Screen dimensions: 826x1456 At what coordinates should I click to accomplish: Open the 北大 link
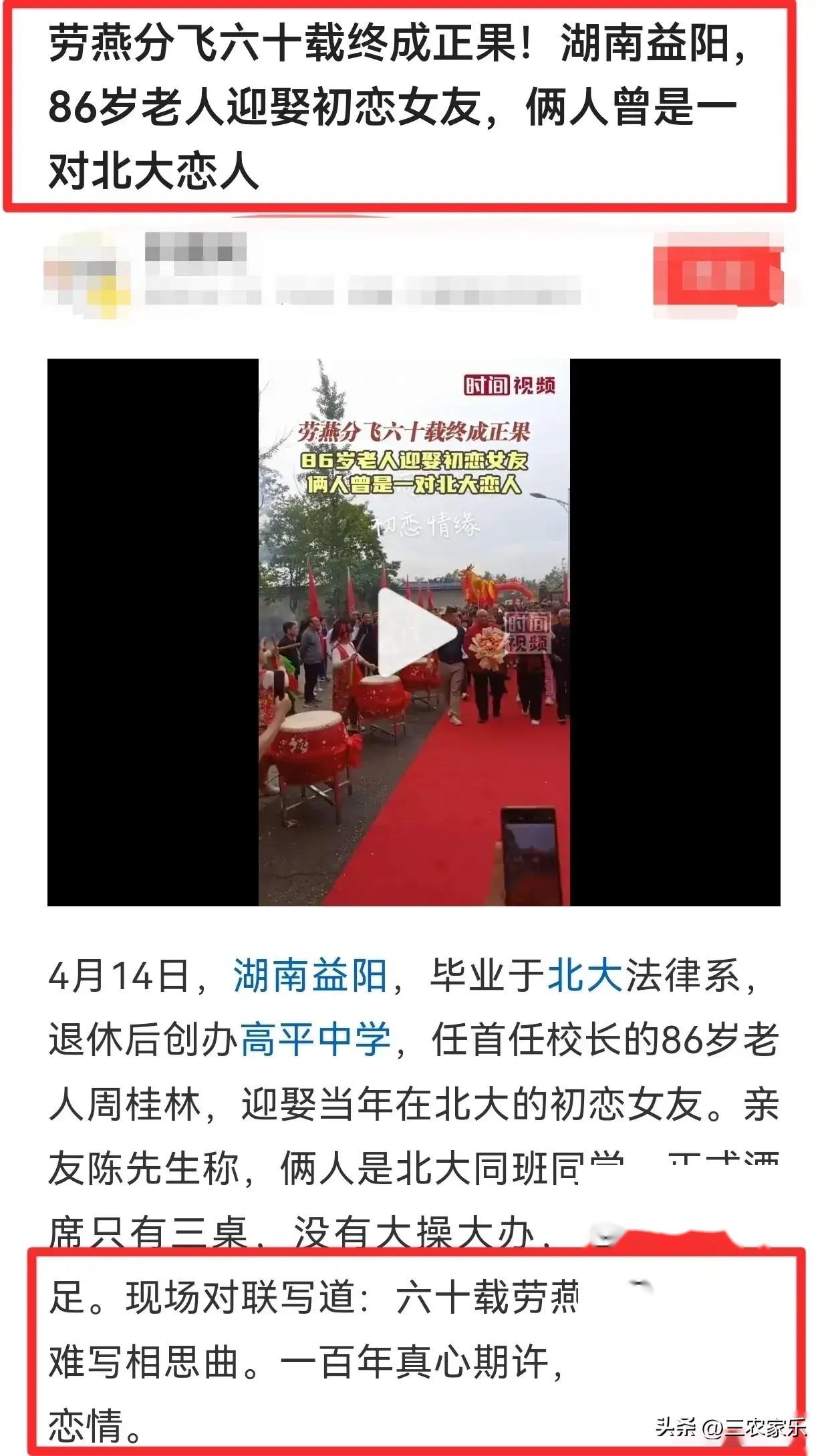point(585,976)
